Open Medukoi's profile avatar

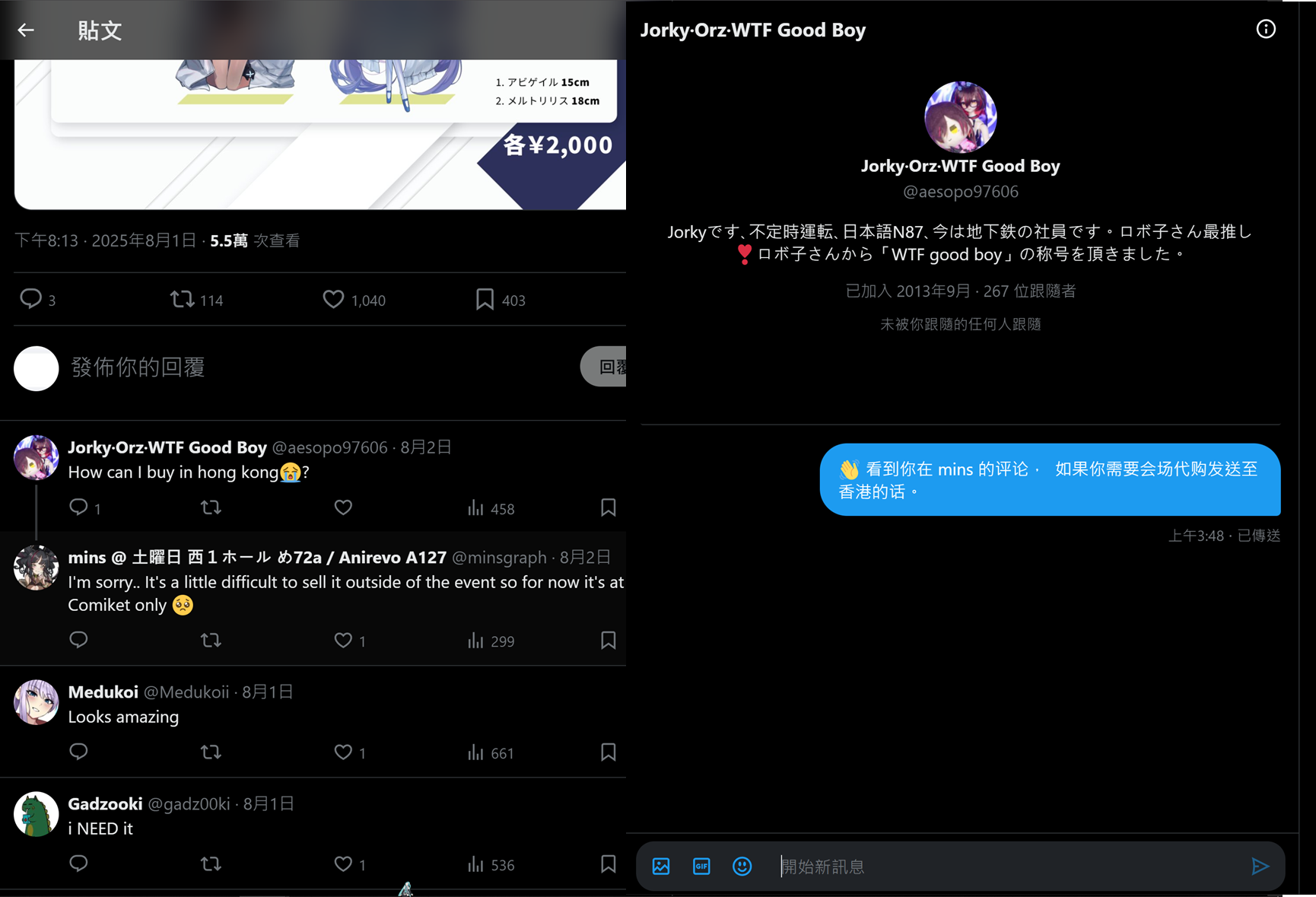coord(36,702)
